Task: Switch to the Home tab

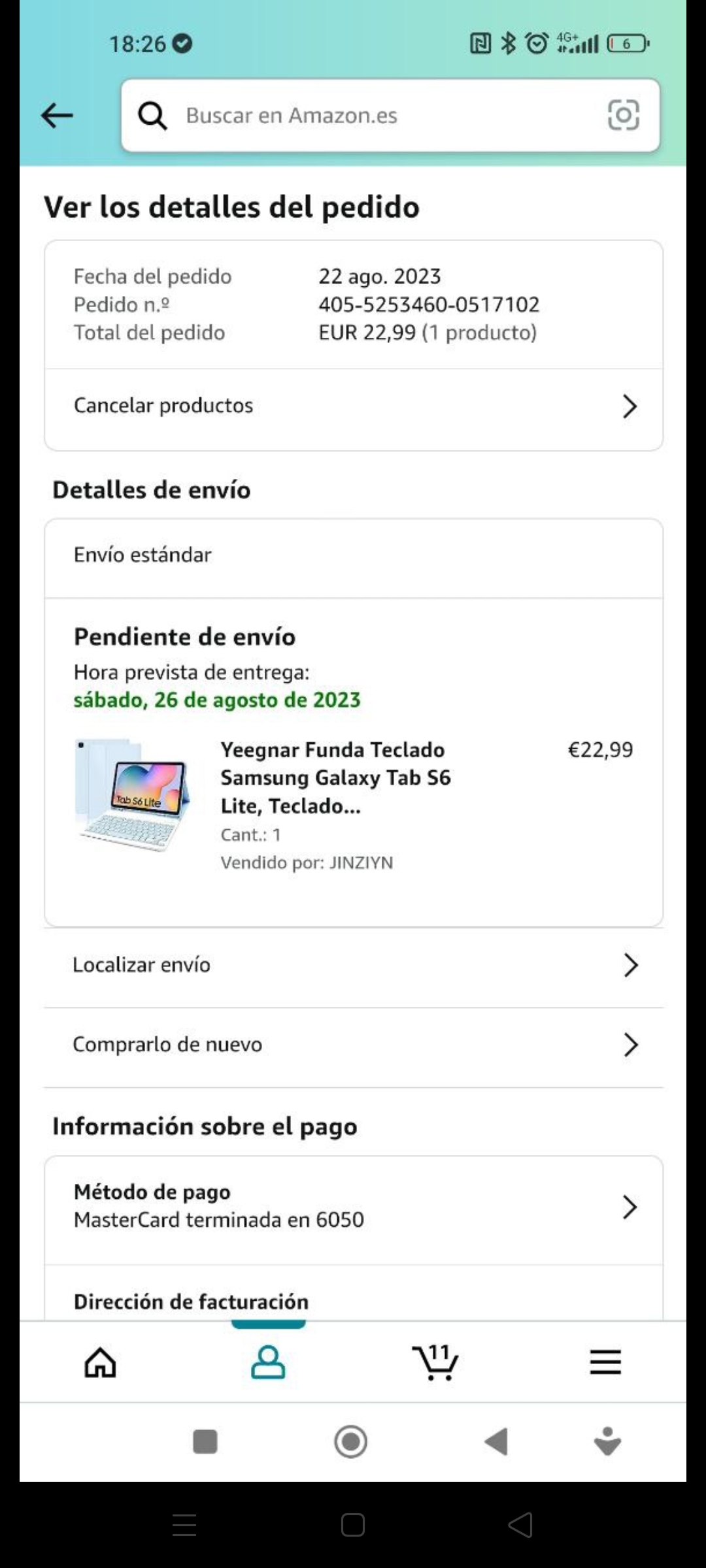Action: [x=100, y=1362]
